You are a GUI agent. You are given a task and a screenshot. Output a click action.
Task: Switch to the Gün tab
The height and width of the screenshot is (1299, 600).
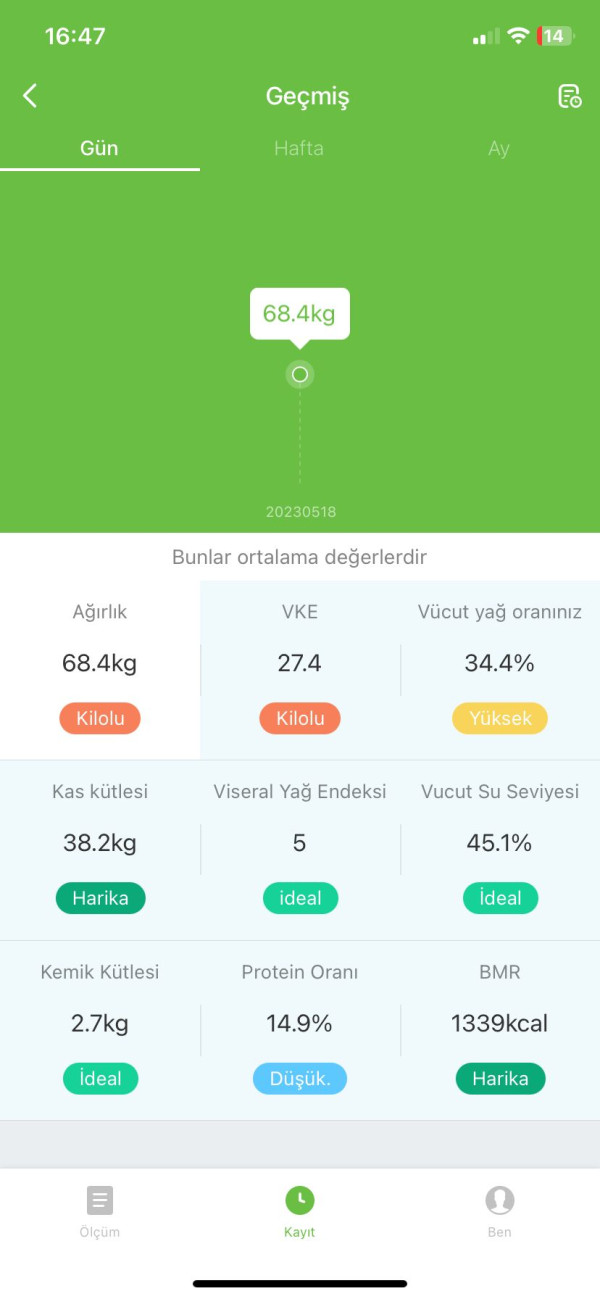tap(99, 148)
